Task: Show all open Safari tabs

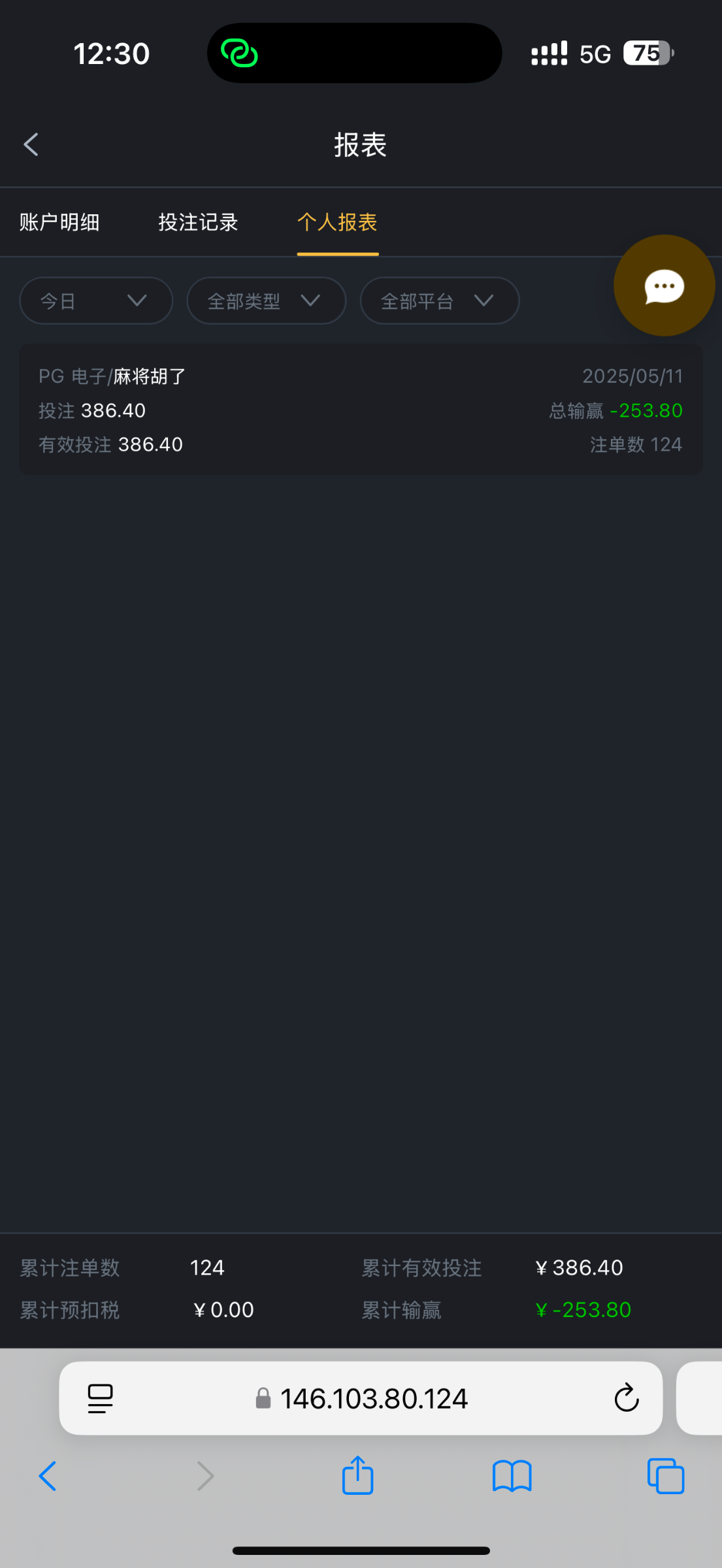Action: pos(665,1476)
